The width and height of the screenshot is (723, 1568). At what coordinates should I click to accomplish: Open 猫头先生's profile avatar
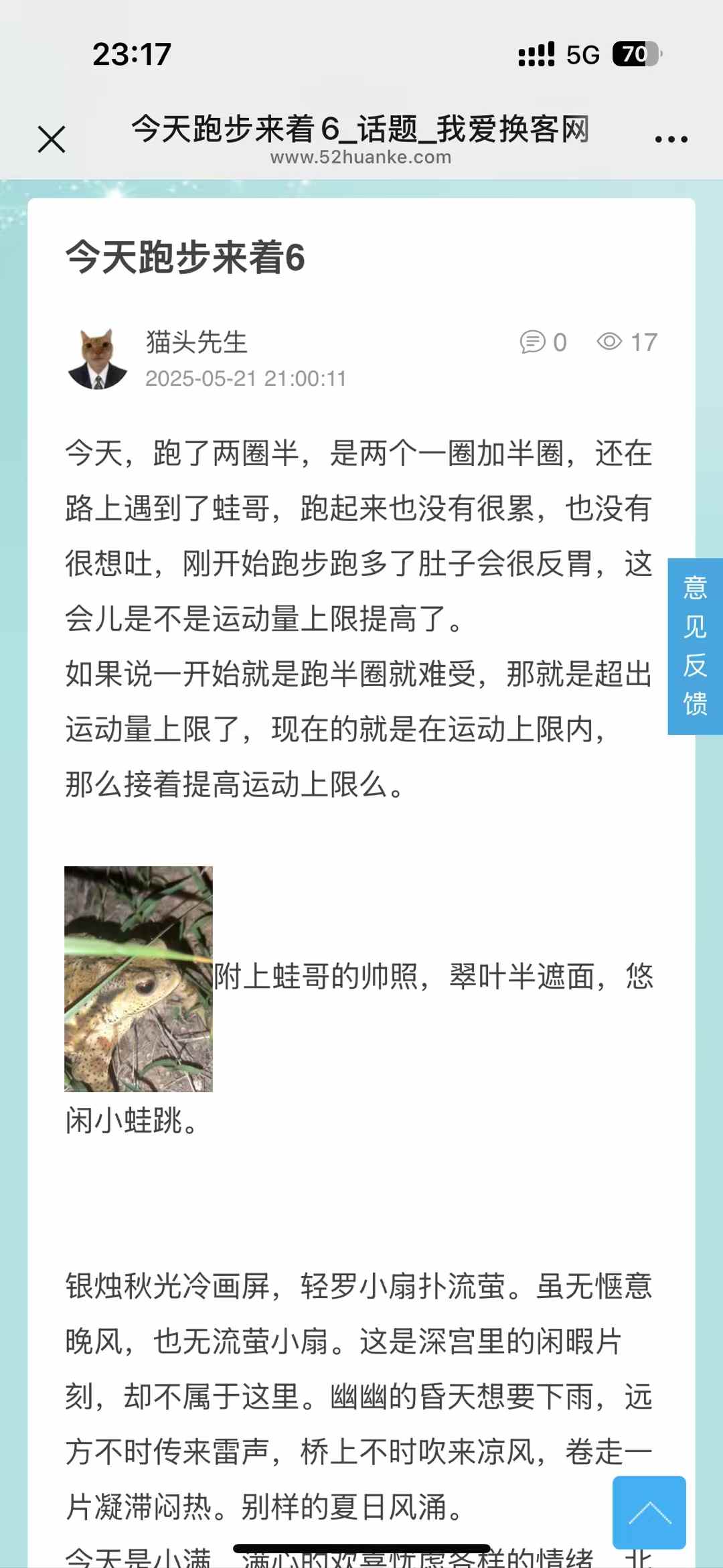(x=98, y=359)
